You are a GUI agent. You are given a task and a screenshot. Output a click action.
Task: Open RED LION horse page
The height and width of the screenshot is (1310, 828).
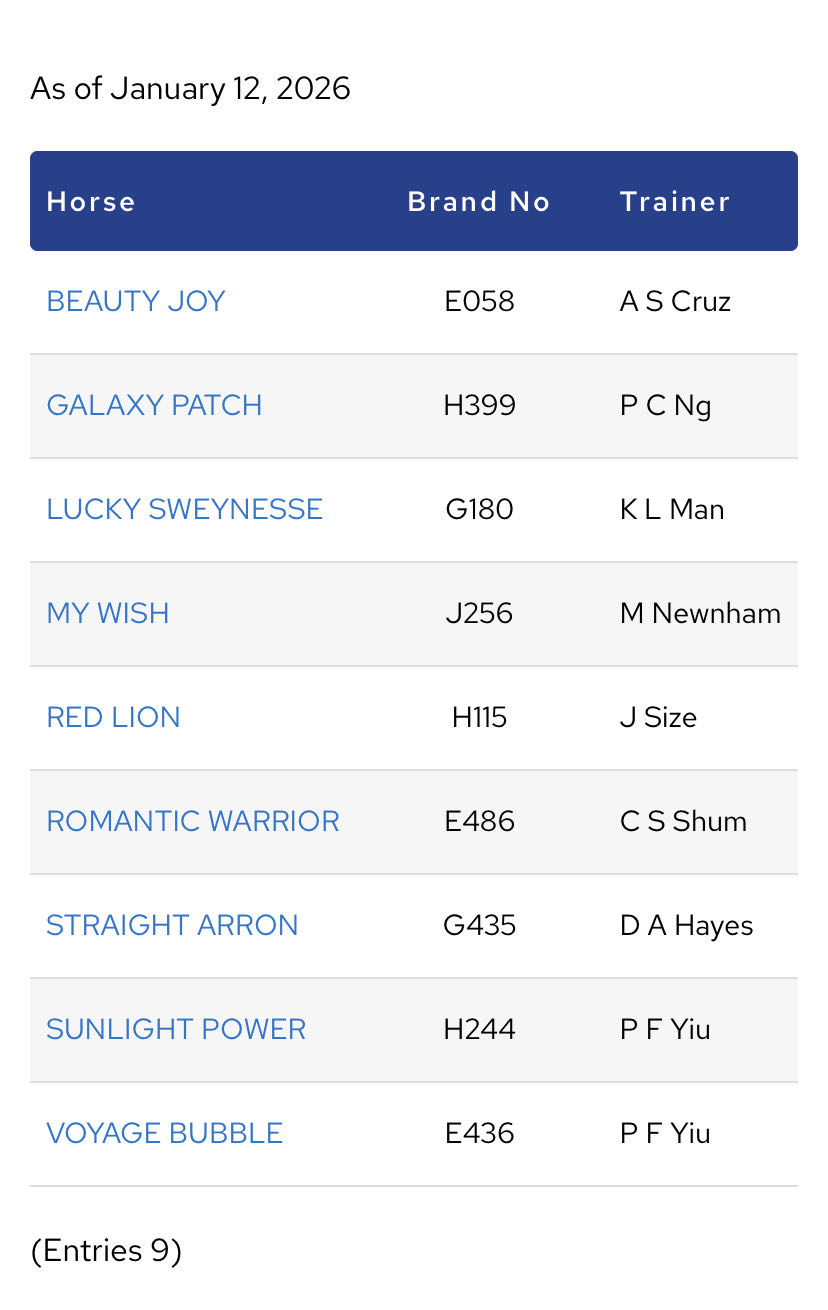pyautogui.click(x=113, y=717)
